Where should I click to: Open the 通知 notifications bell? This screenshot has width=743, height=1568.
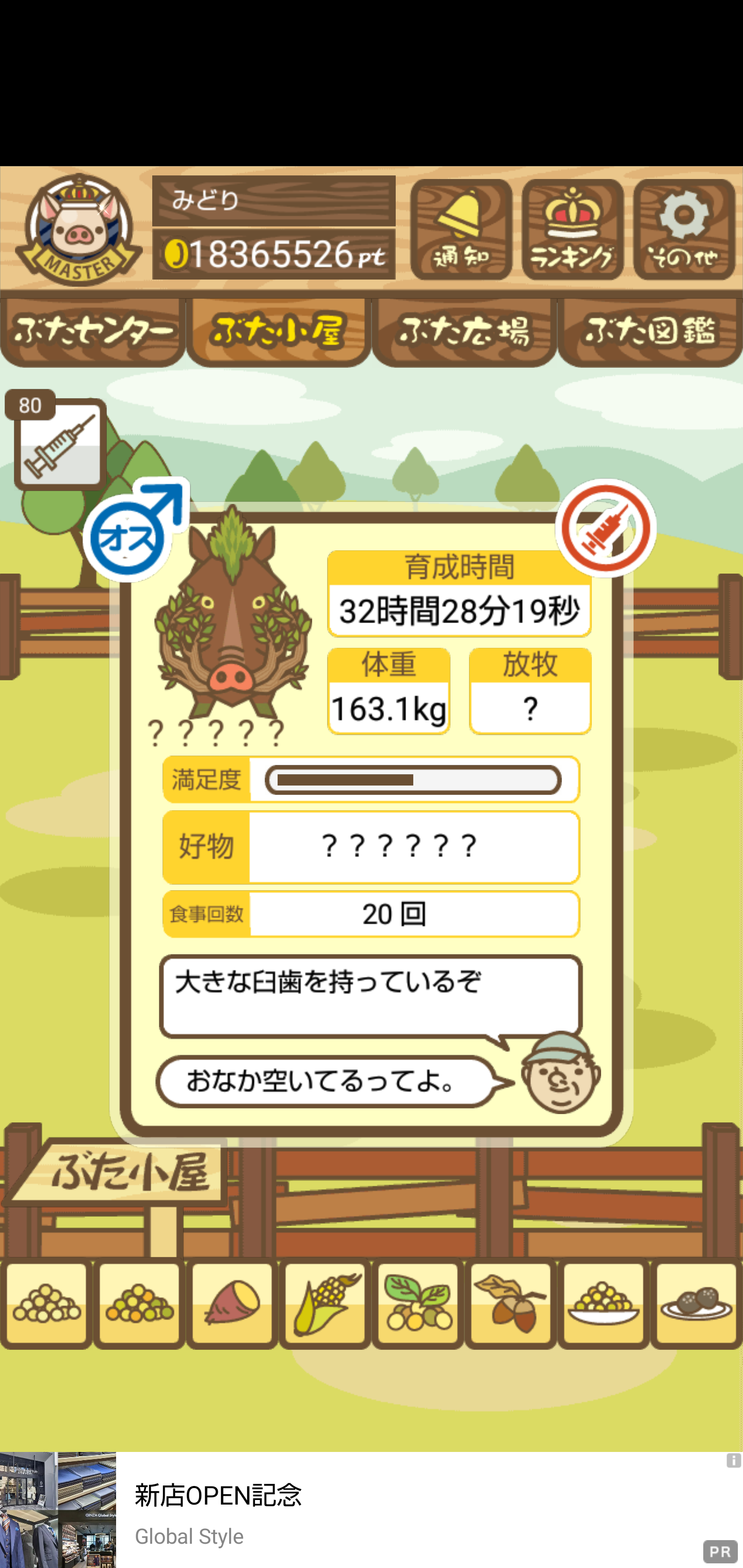click(460, 230)
